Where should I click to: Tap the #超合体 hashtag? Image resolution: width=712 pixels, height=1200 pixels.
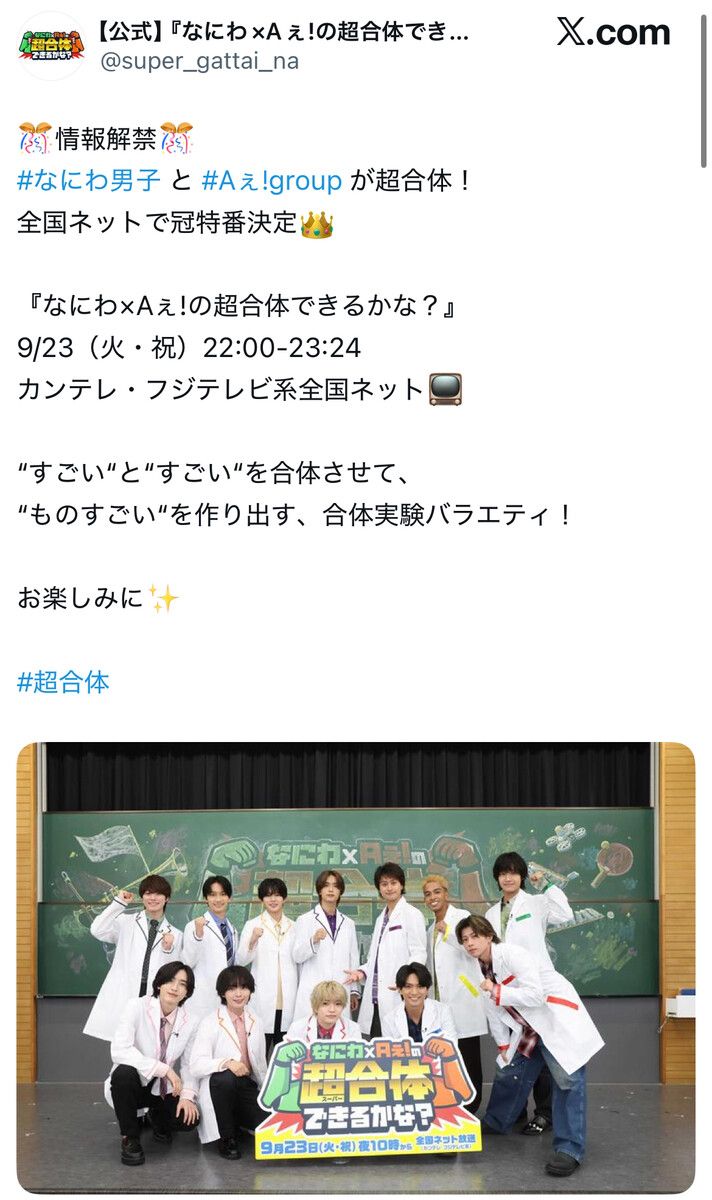[63, 682]
